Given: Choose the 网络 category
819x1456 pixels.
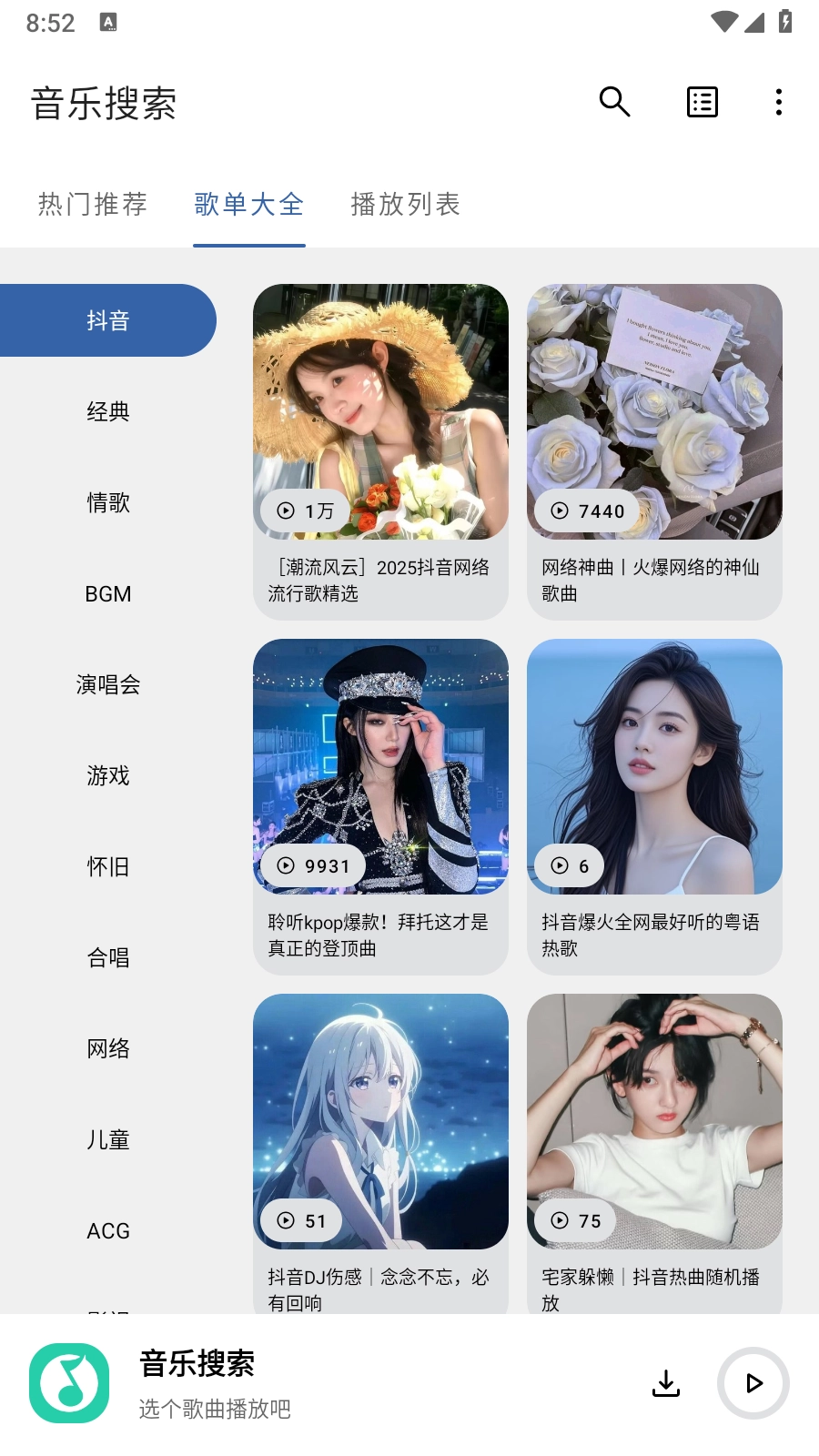Looking at the screenshot, I should point(108,1048).
